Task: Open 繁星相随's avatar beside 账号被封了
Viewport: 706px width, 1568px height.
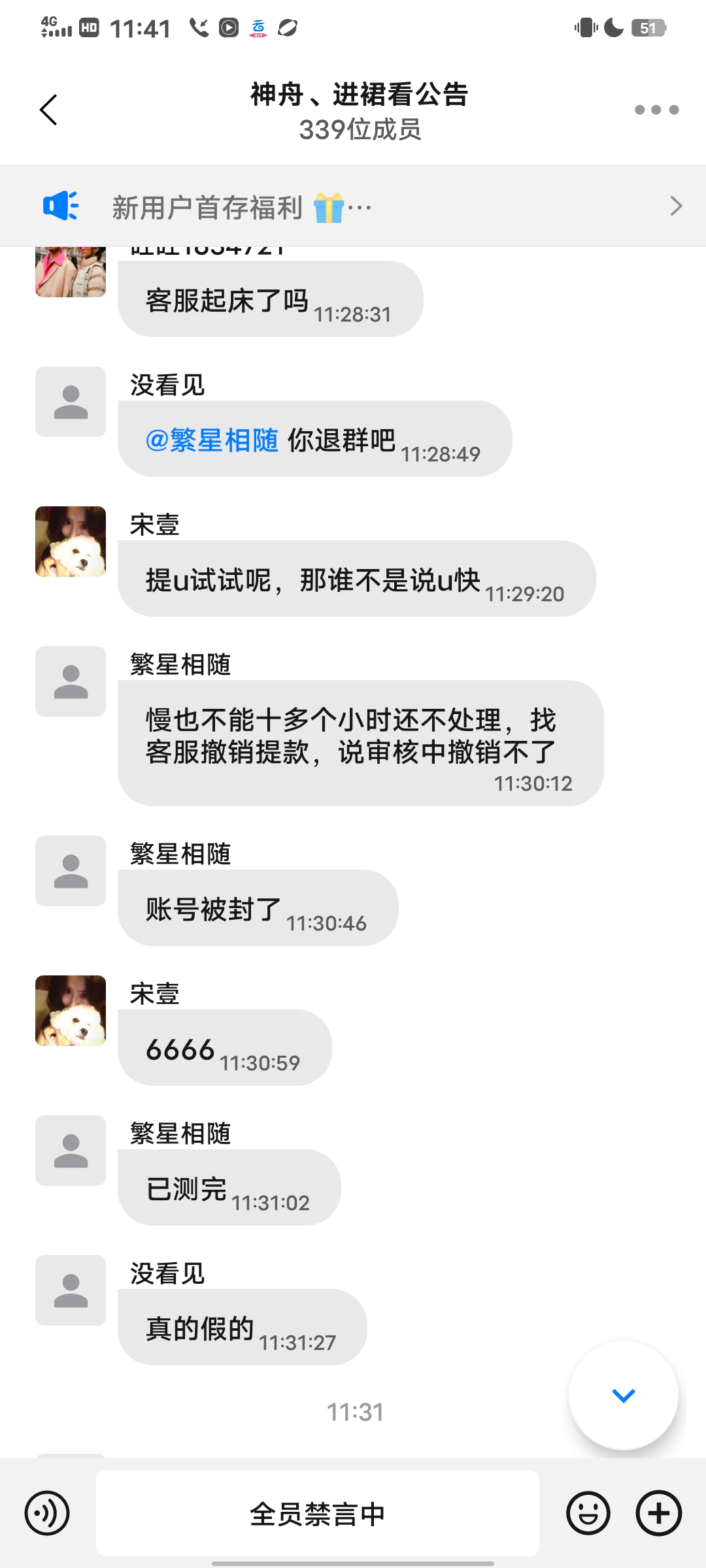Action: coord(71,871)
